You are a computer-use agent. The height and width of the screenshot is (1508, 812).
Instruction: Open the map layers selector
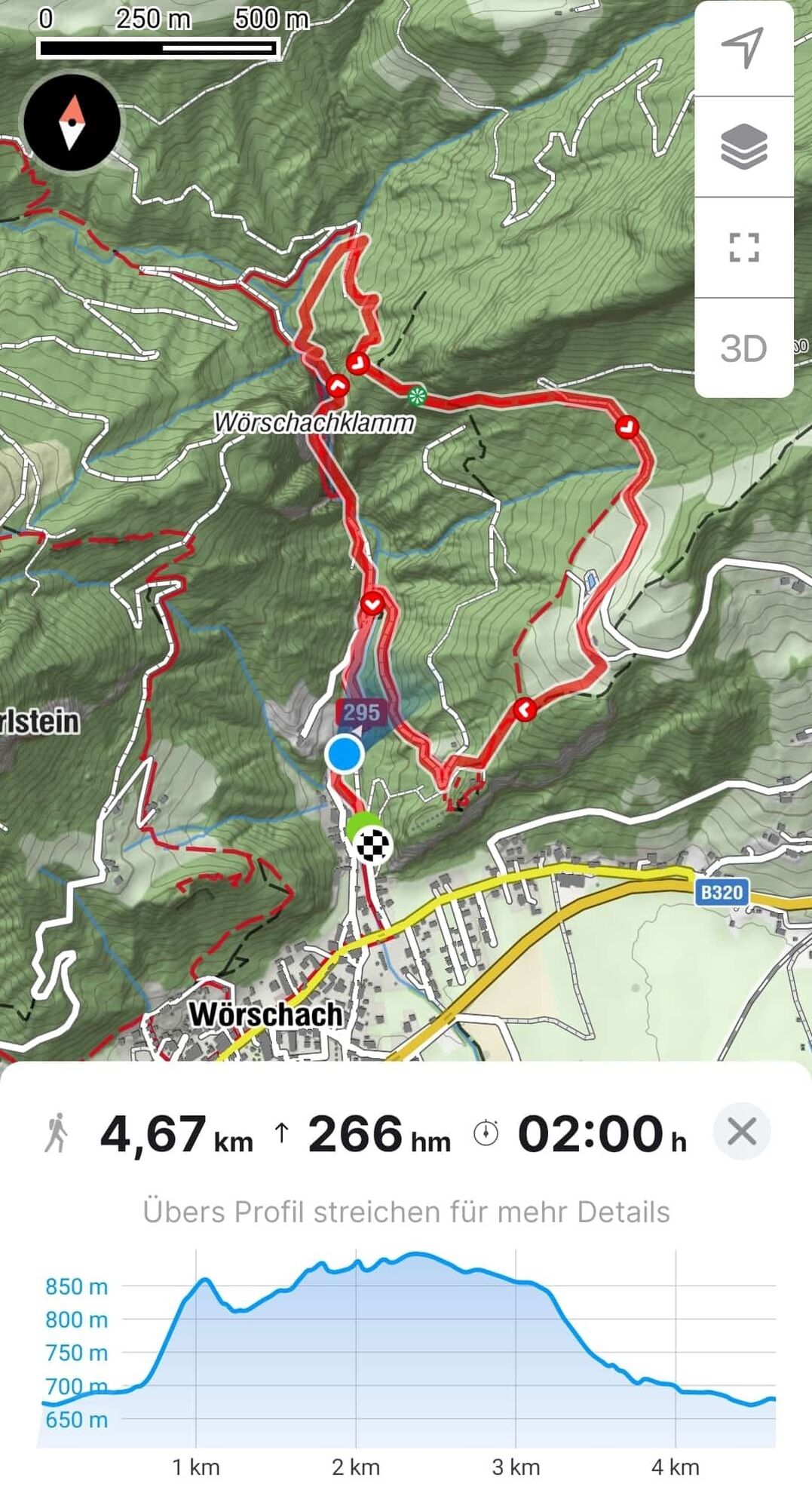point(743,147)
